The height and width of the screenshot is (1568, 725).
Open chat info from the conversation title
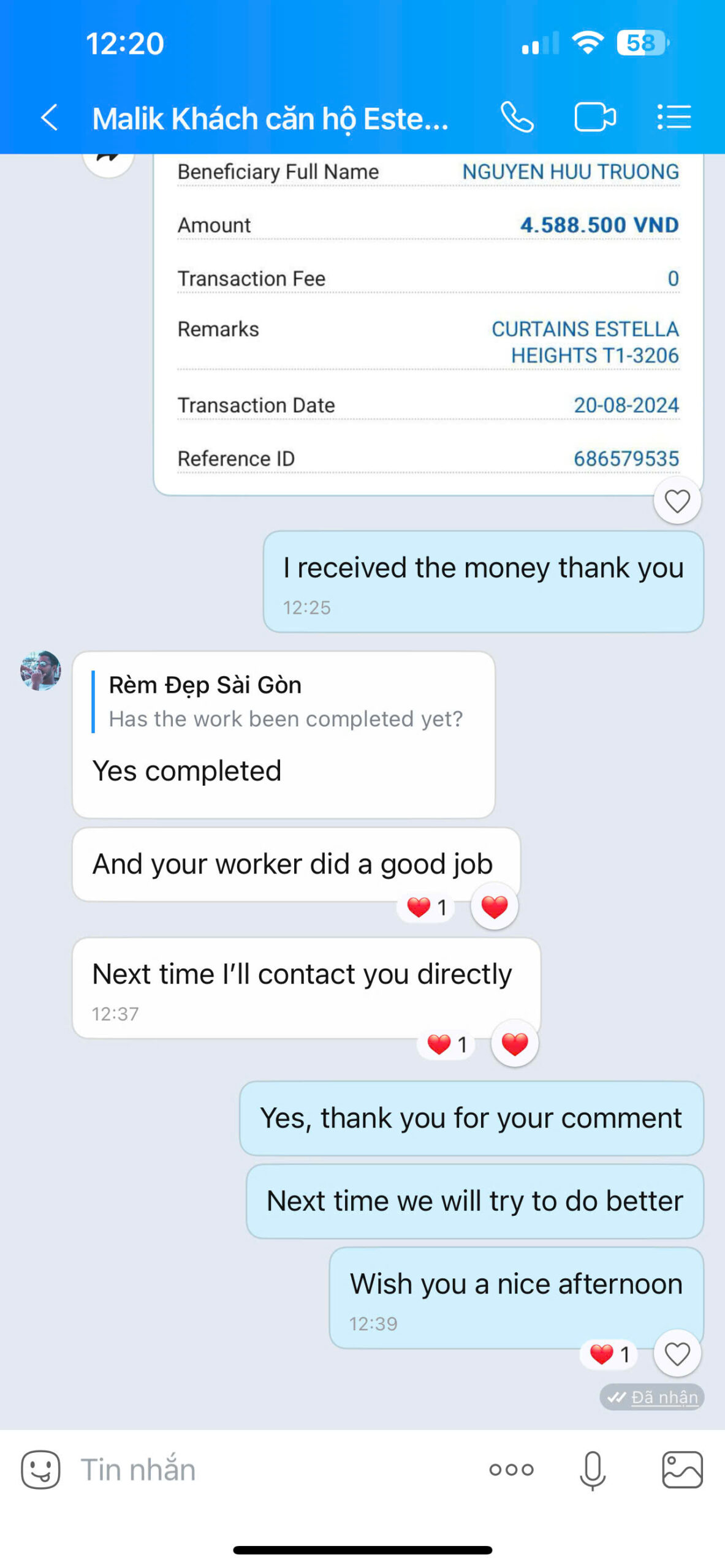point(270,118)
